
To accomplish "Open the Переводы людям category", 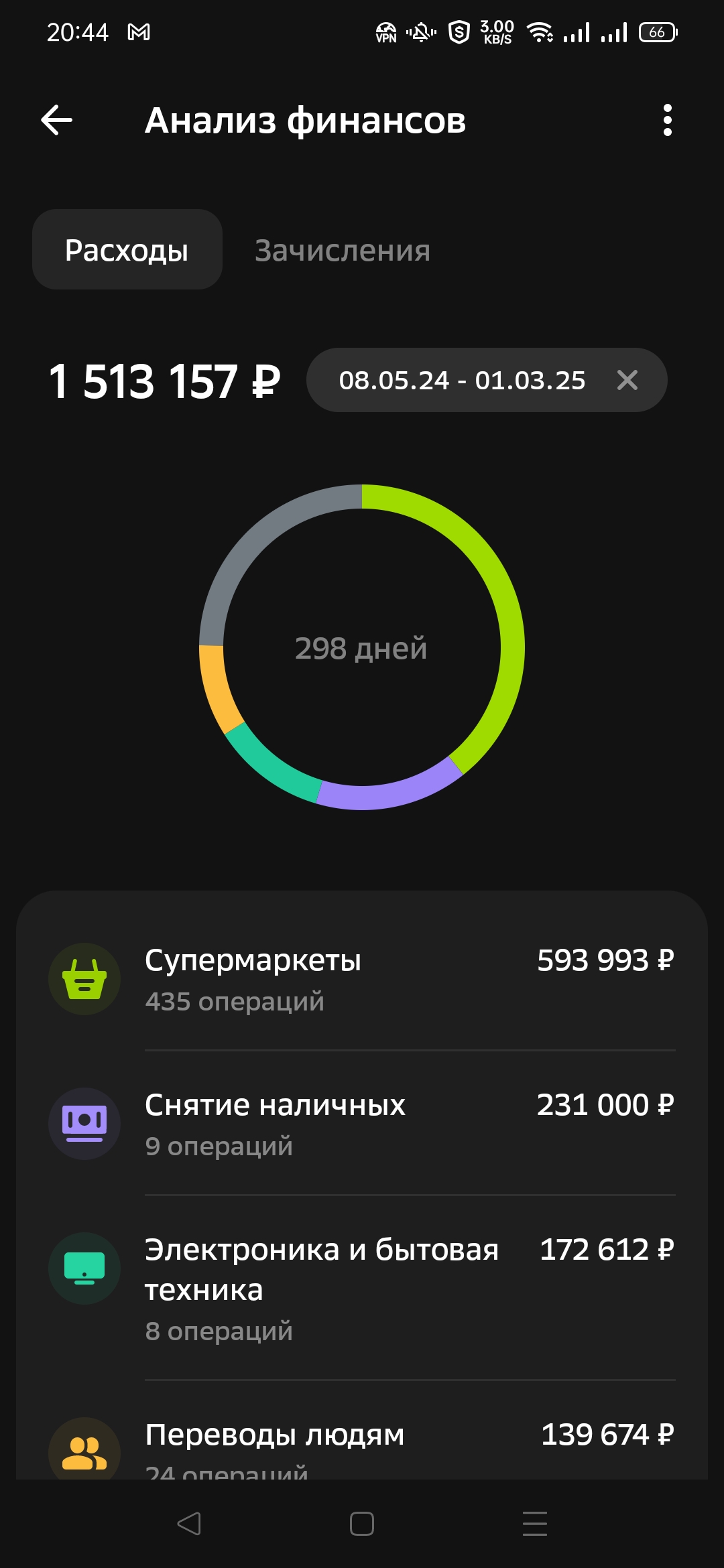I will [362, 1441].
